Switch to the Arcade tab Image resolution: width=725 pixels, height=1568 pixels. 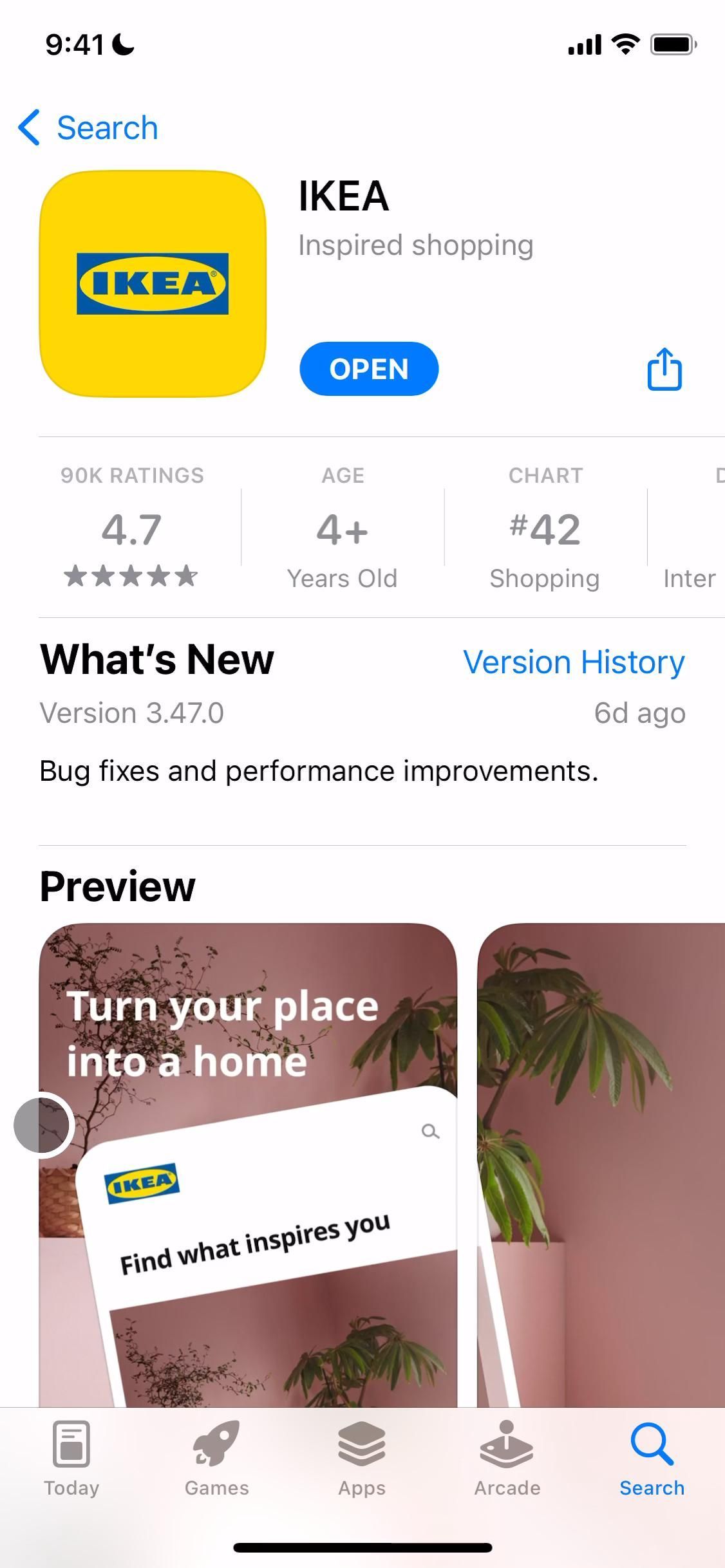click(507, 1459)
